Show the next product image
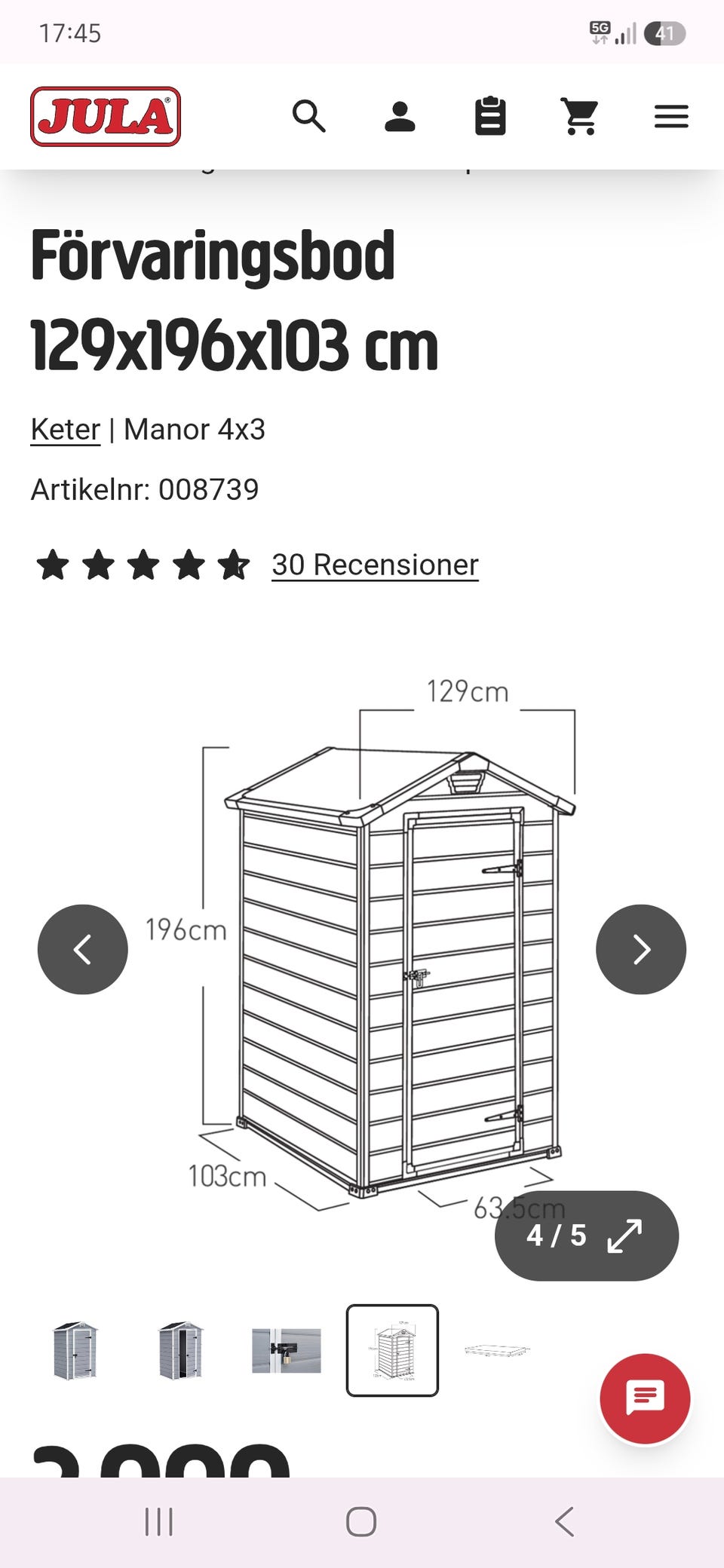The image size is (724, 1568). click(641, 949)
